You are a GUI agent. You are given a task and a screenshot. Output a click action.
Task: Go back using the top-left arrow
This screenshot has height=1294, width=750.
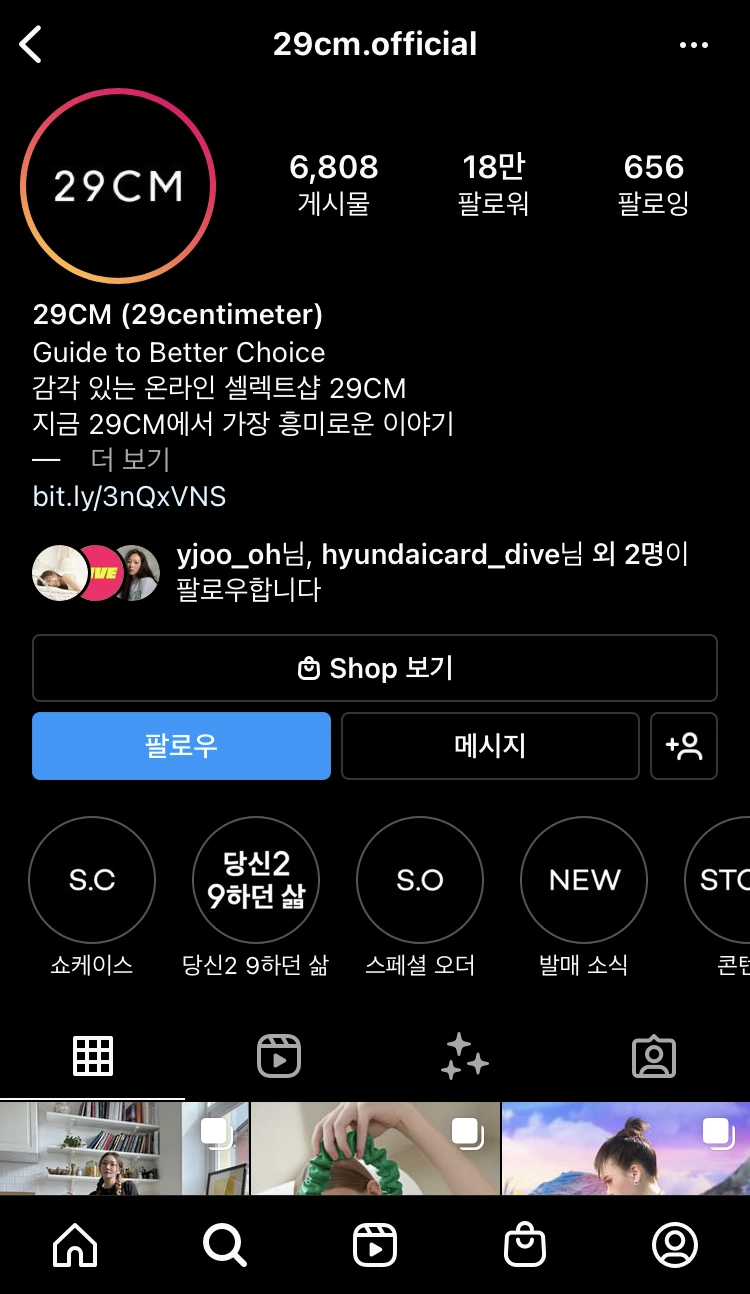(x=31, y=44)
